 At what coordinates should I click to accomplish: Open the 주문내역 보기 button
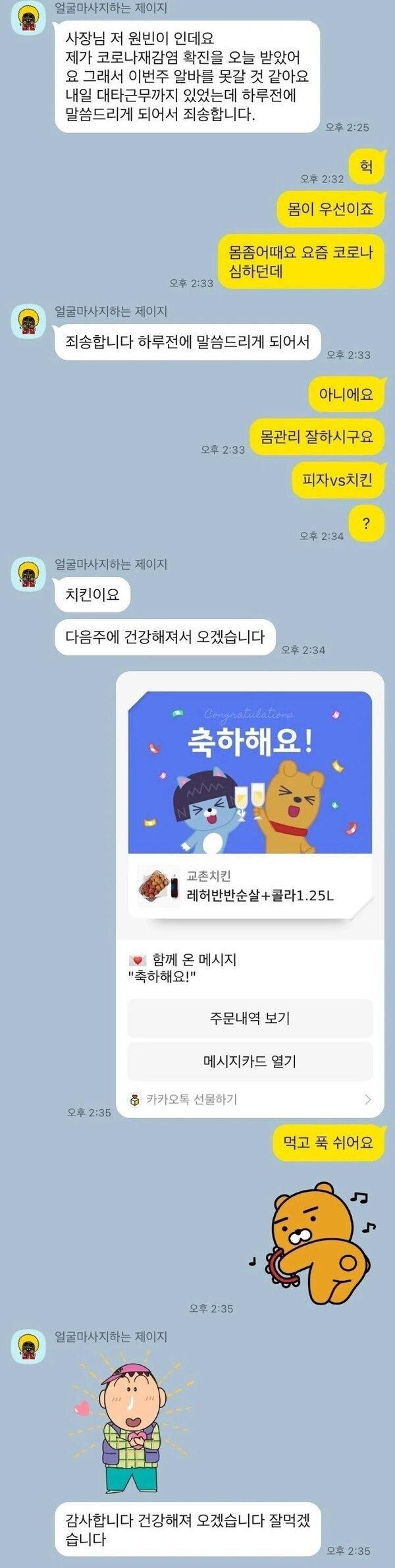click(250, 1017)
